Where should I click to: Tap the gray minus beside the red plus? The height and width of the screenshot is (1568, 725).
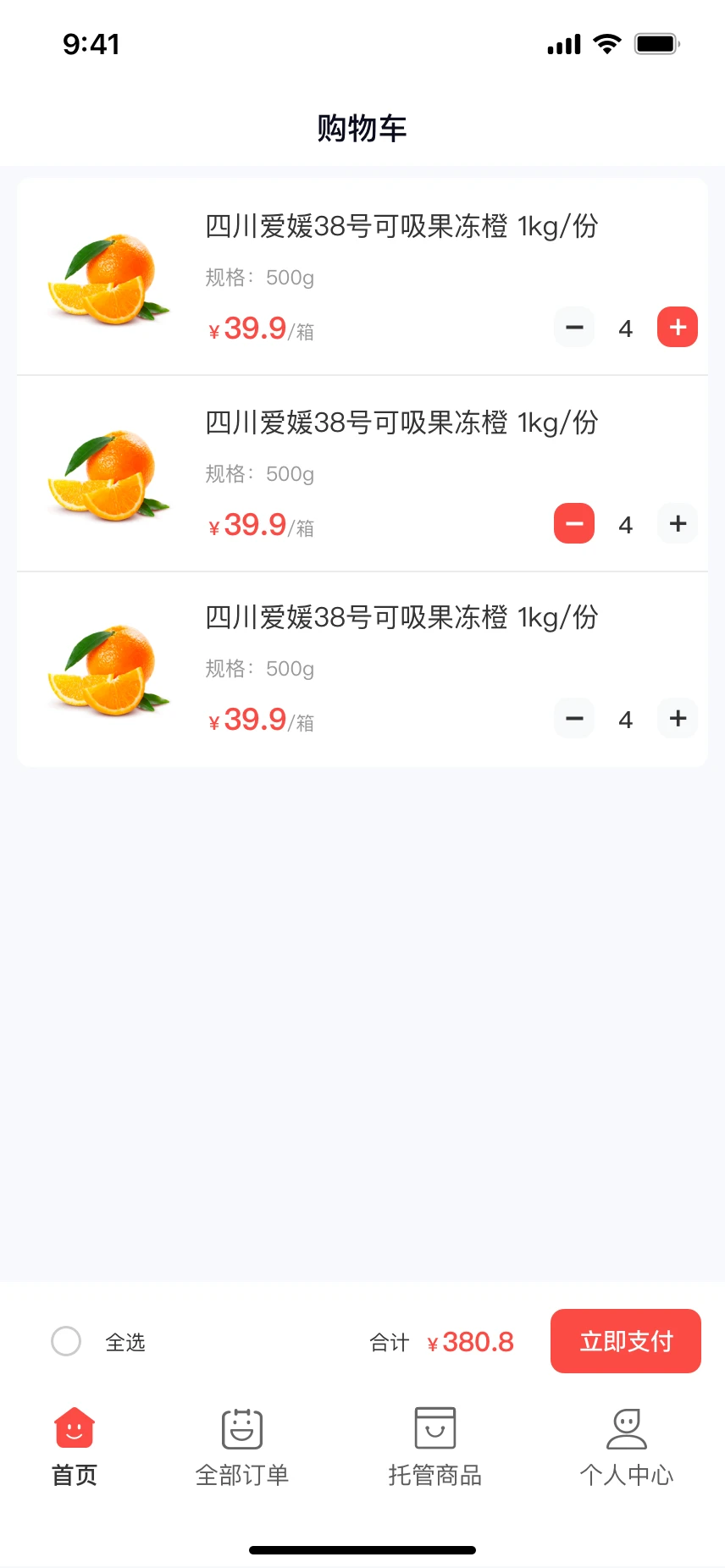pos(574,328)
